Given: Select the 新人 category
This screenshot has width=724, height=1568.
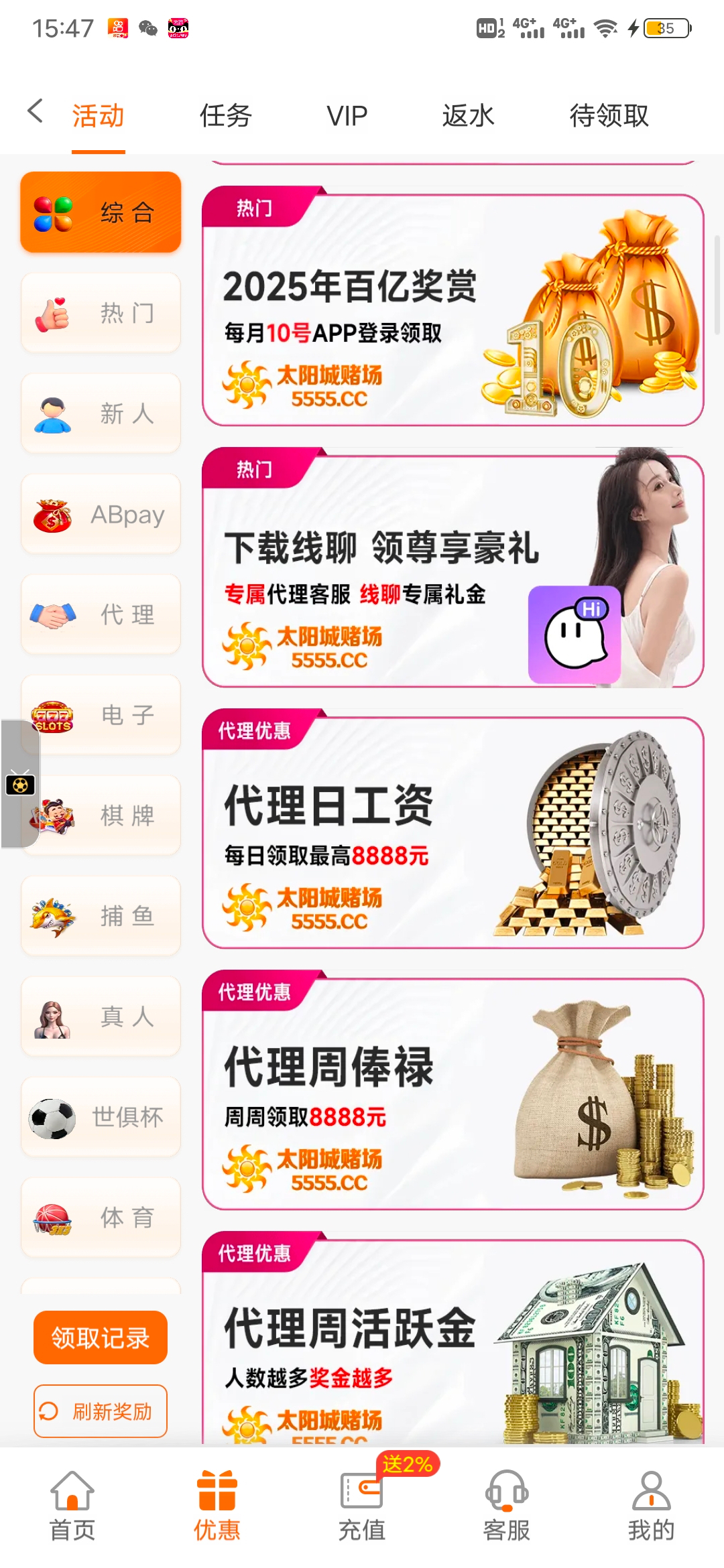Looking at the screenshot, I should pyautogui.click(x=101, y=413).
